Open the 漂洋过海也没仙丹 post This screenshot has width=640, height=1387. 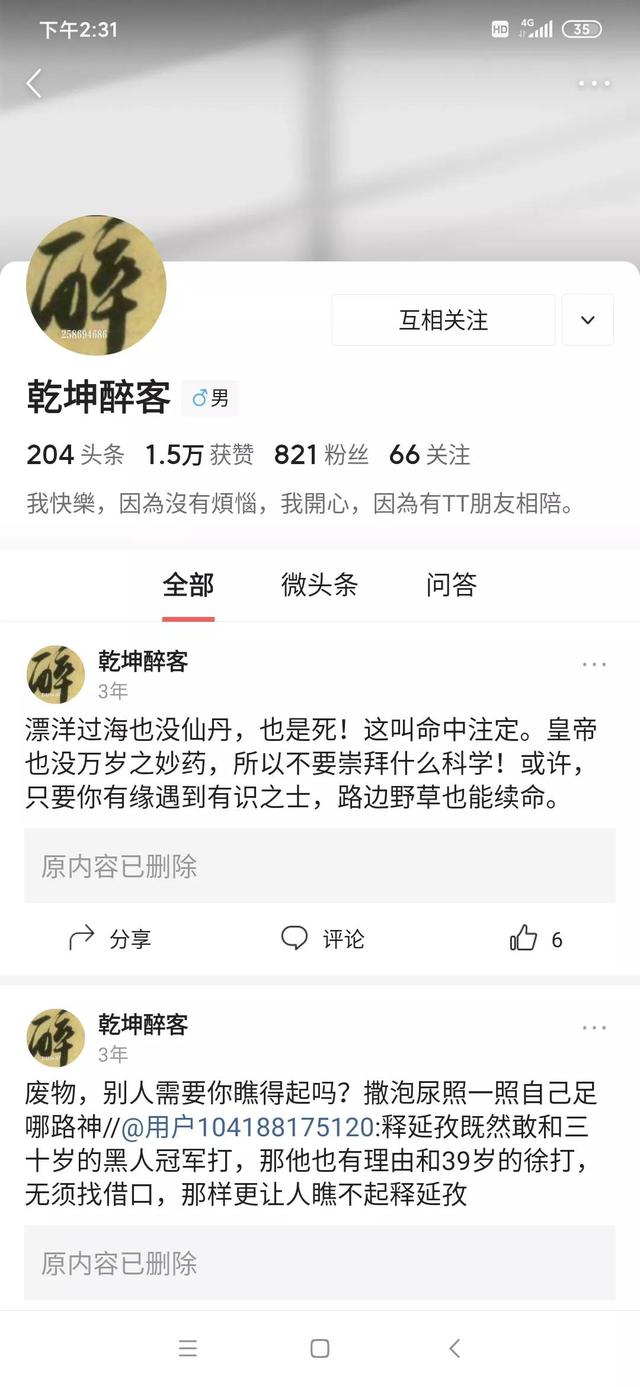310,764
